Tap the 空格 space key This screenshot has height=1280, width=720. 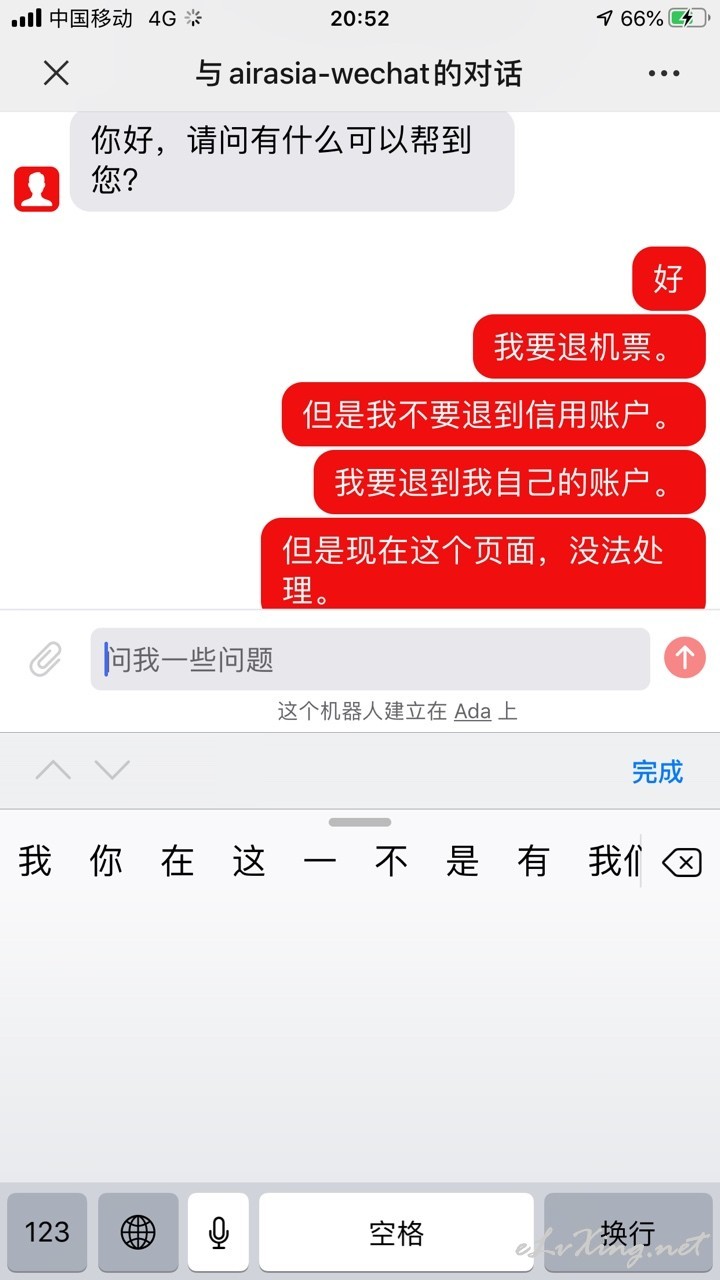coord(396,1232)
